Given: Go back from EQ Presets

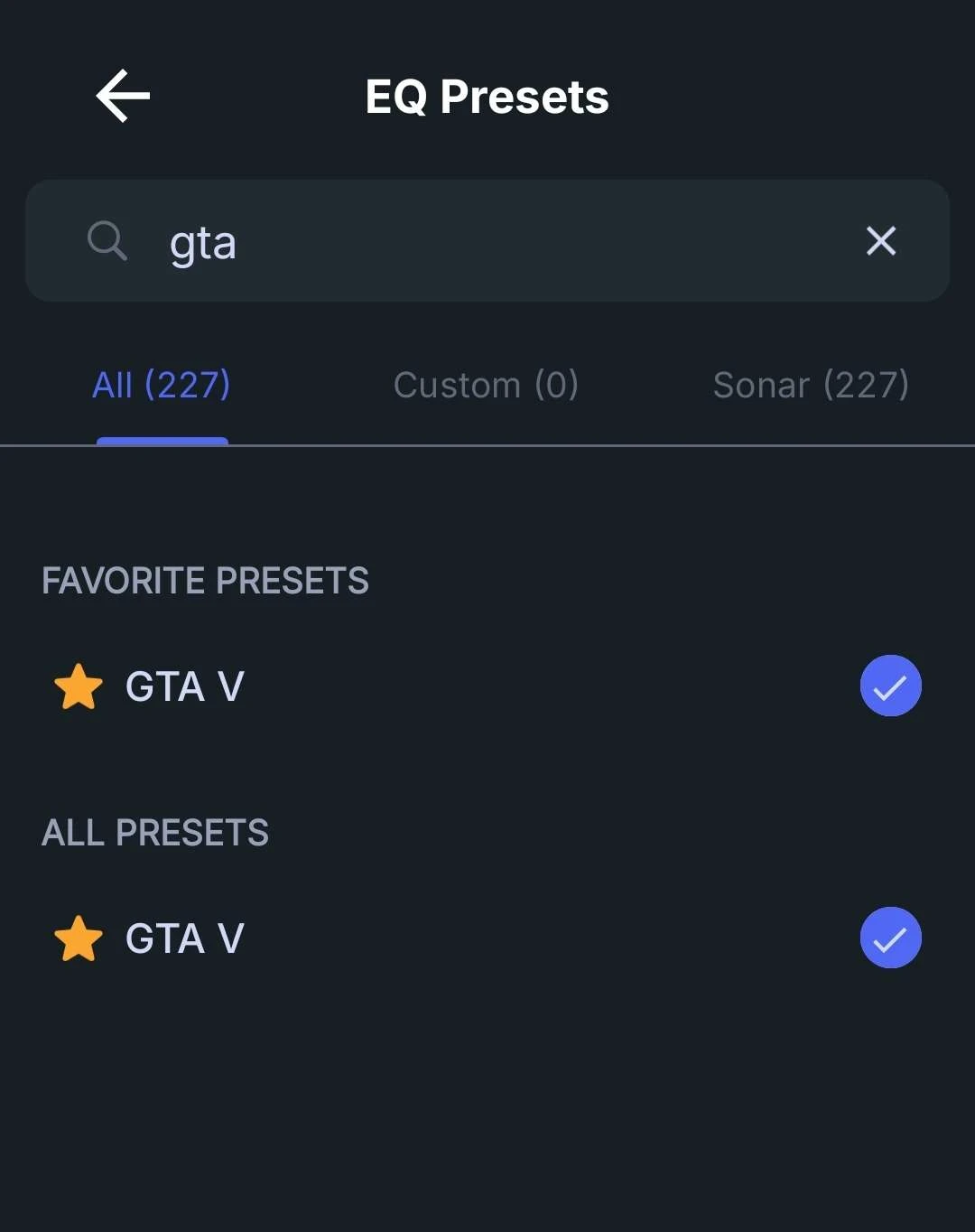Looking at the screenshot, I should coord(123,96).
